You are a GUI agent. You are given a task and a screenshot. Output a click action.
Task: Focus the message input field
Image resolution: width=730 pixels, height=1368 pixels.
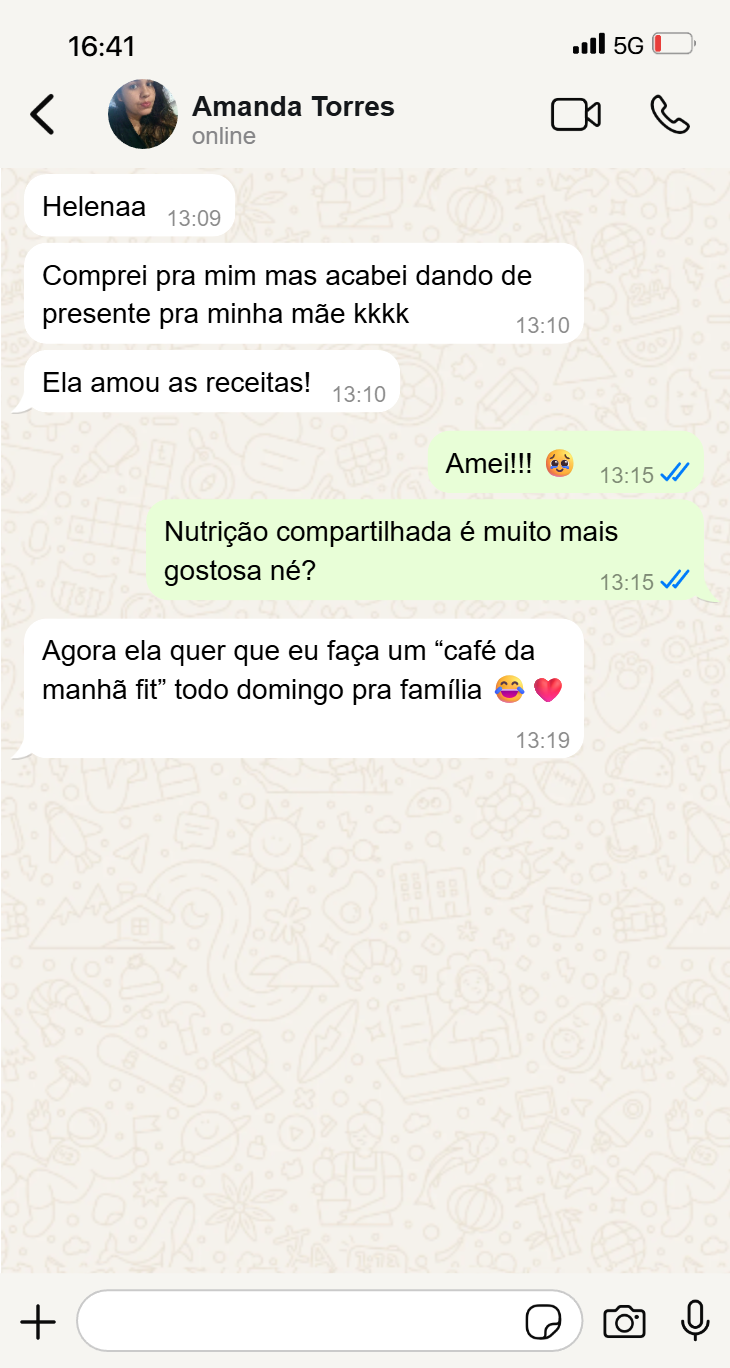(x=300, y=1322)
